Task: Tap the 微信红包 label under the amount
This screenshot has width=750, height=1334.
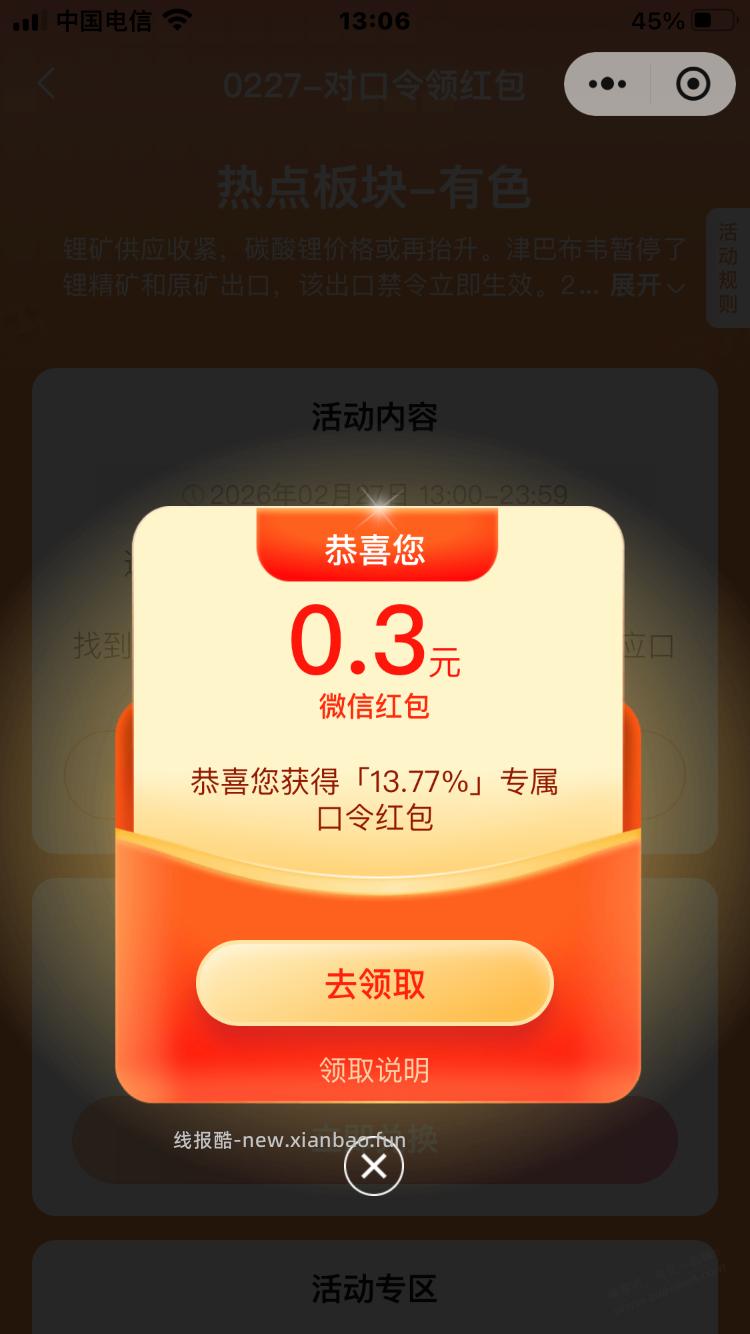Action: [374, 705]
